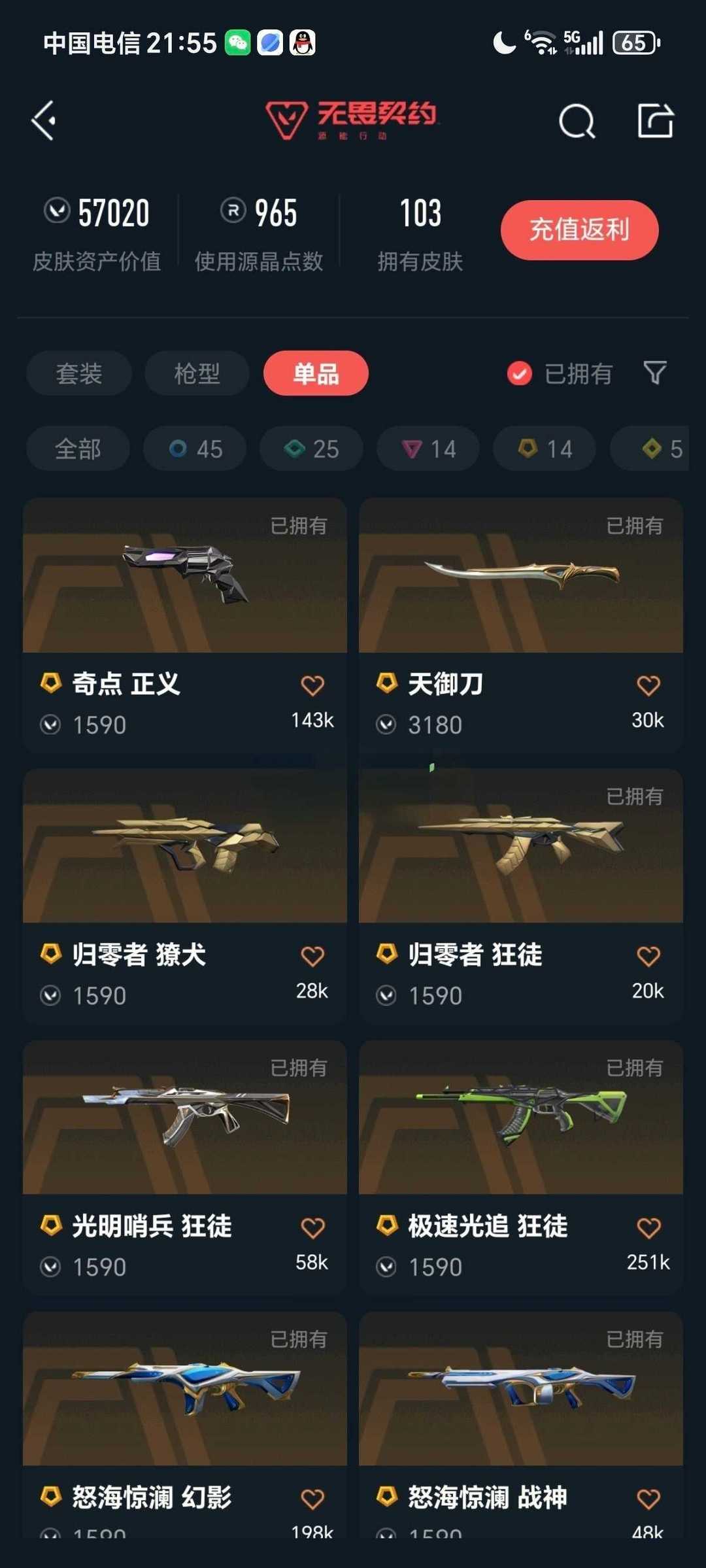Select the 全部 rarity chip
This screenshot has height=1568, width=706.
tap(78, 449)
